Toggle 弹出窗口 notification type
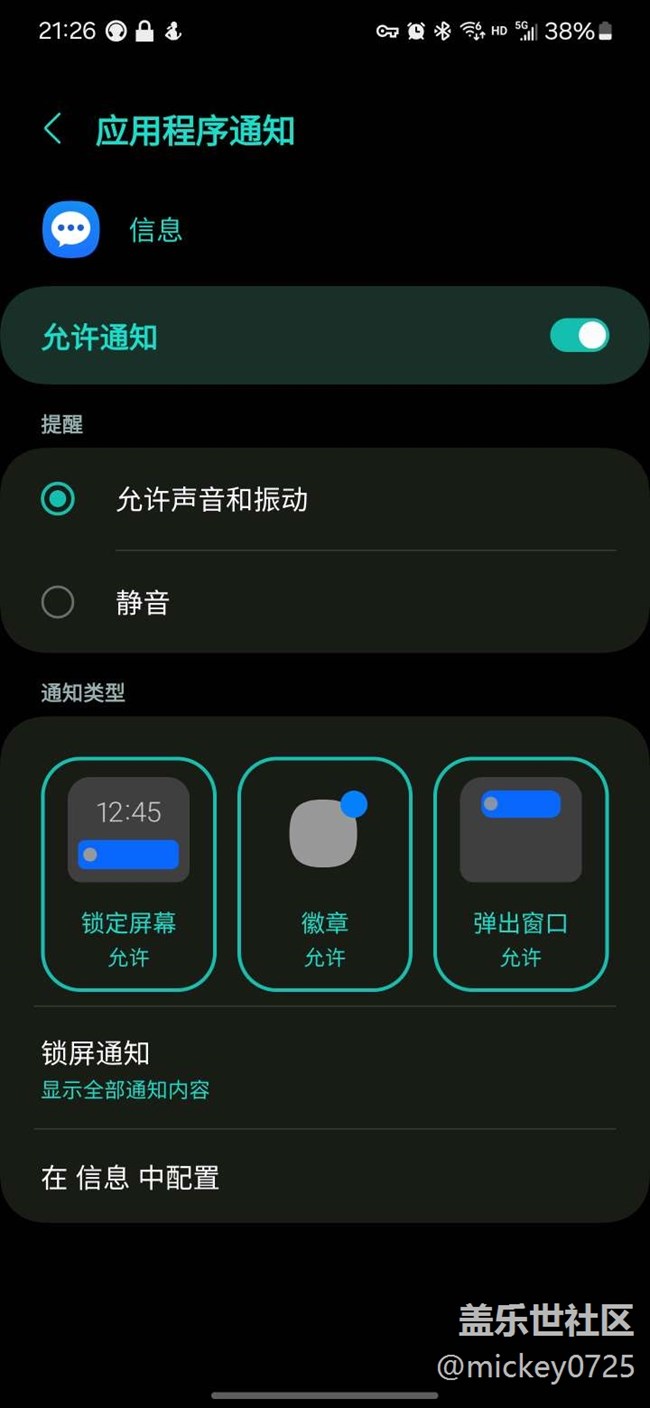Viewport: 650px width, 1408px height. tap(521, 873)
